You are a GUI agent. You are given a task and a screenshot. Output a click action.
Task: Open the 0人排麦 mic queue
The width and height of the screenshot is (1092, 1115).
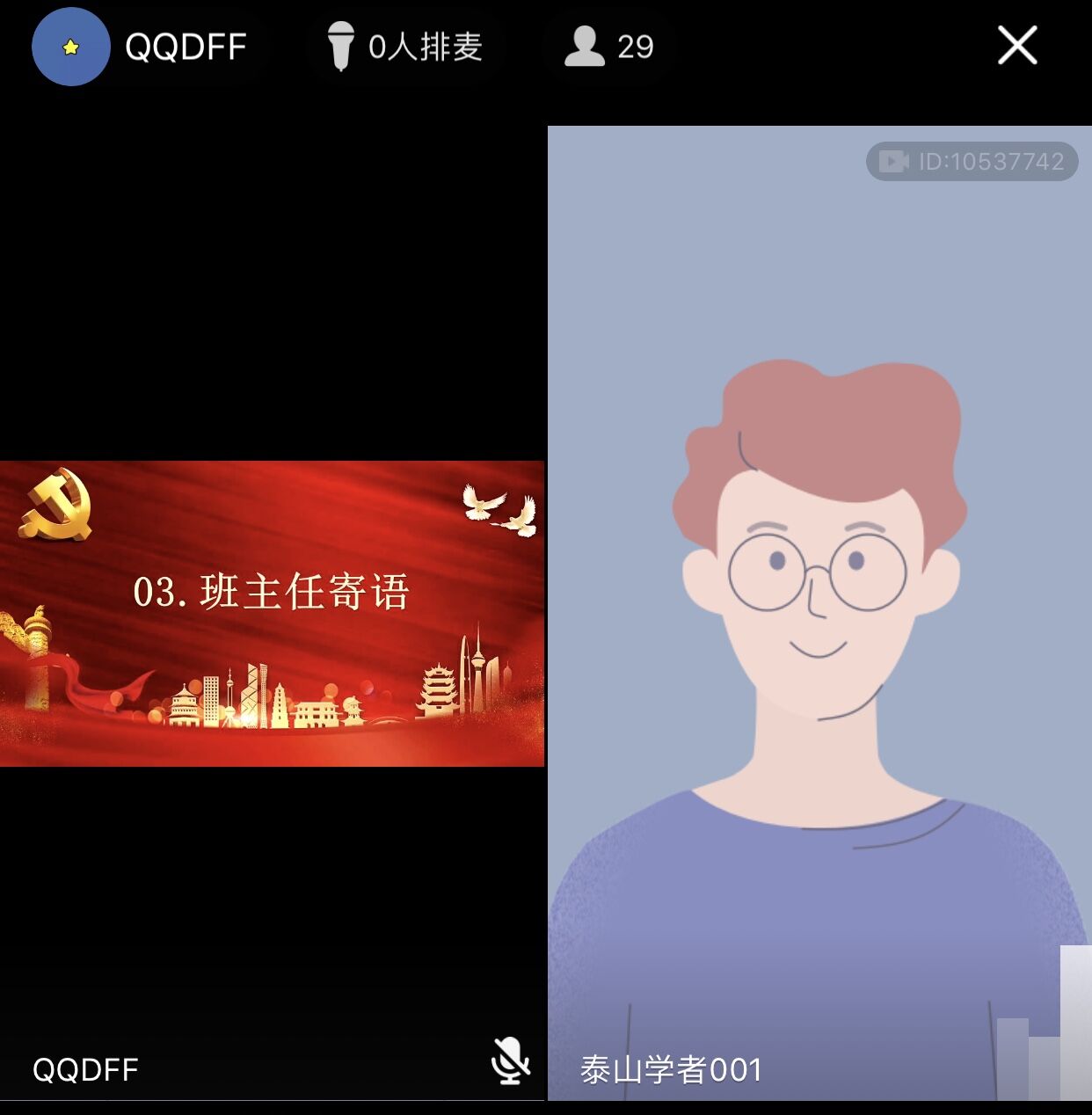click(406, 47)
